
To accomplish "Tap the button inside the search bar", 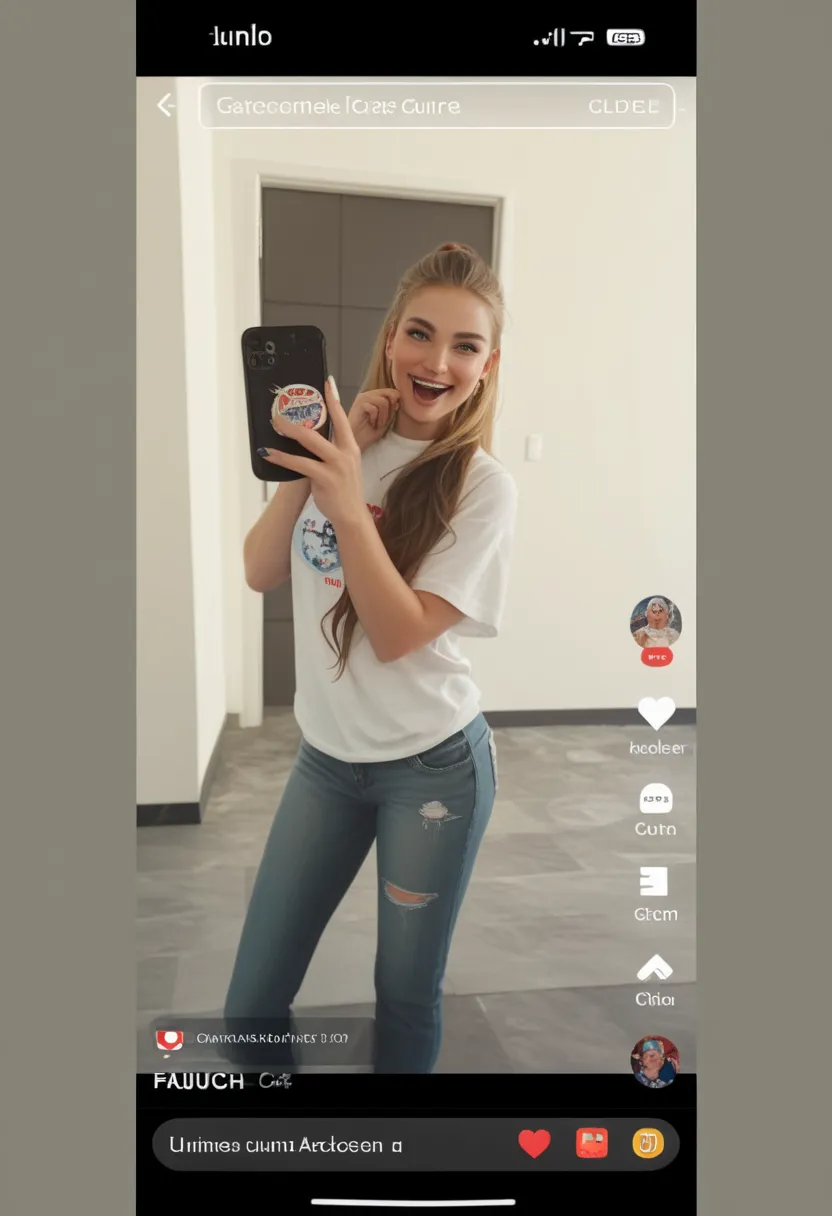I will [623, 106].
